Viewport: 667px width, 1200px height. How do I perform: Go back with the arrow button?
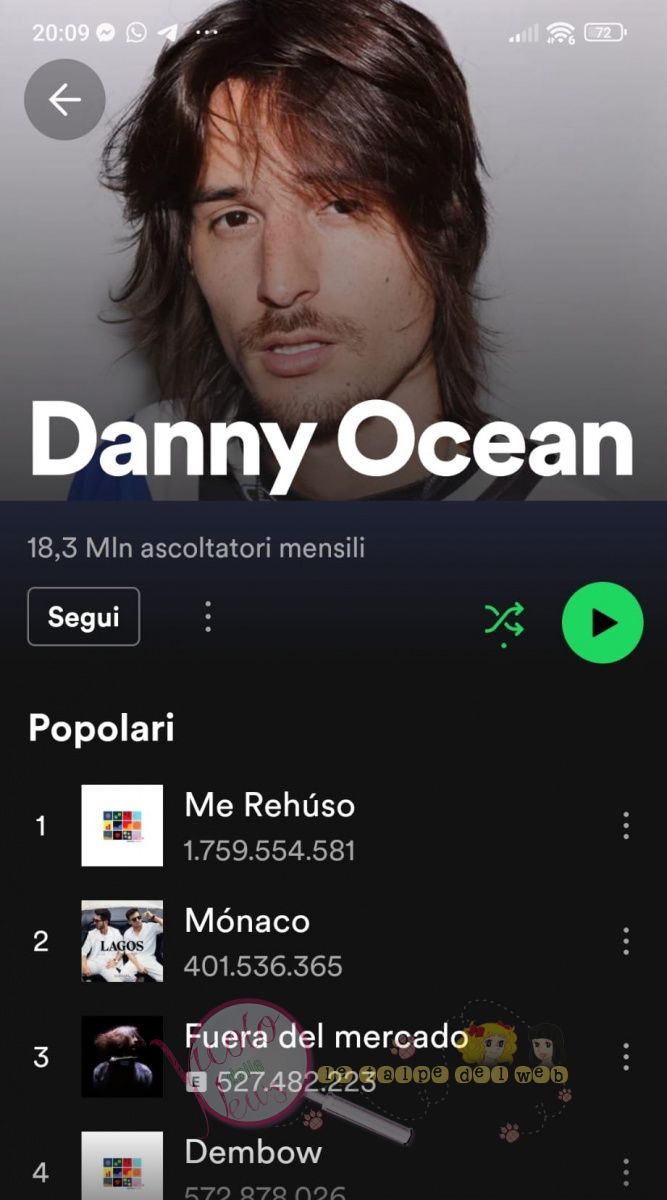(x=65, y=99)
